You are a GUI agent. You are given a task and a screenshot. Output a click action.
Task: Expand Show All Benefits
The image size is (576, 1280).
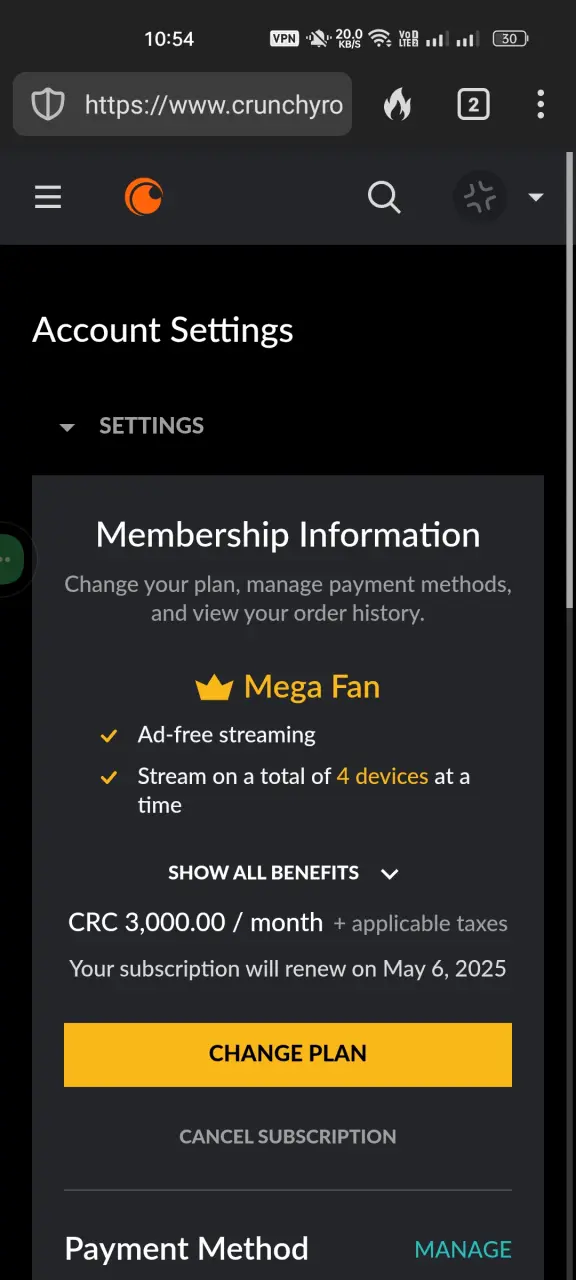point(283,873)
